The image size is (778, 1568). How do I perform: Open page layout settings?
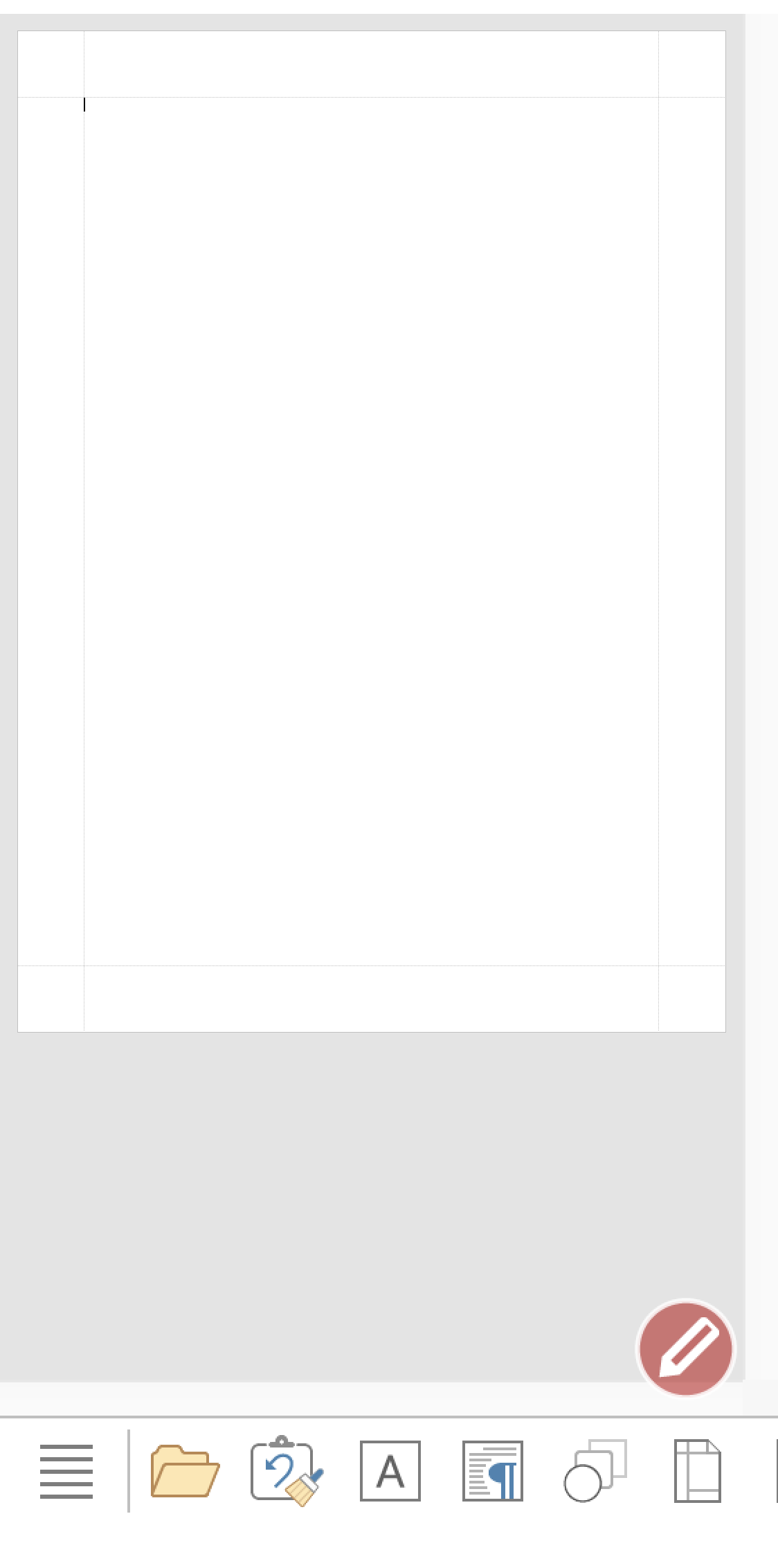697,1471
